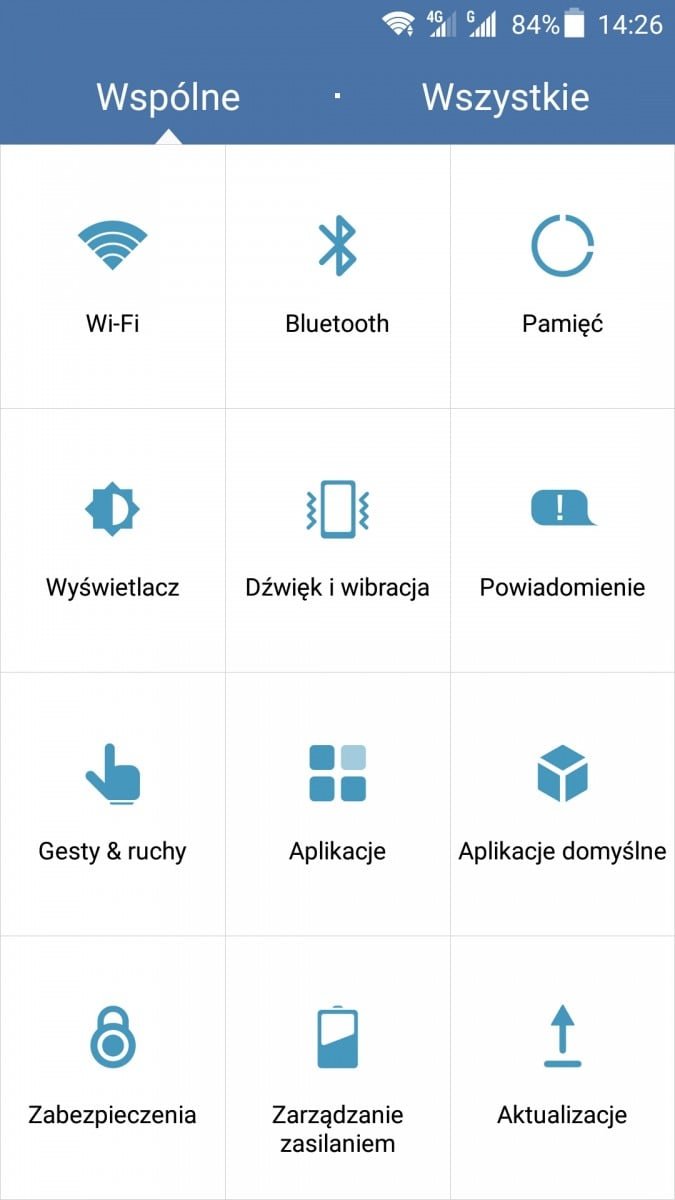The image size is (675, 1200).
Task: Open Aplikacje domyślne settings
Action: [x=563, y=804]
